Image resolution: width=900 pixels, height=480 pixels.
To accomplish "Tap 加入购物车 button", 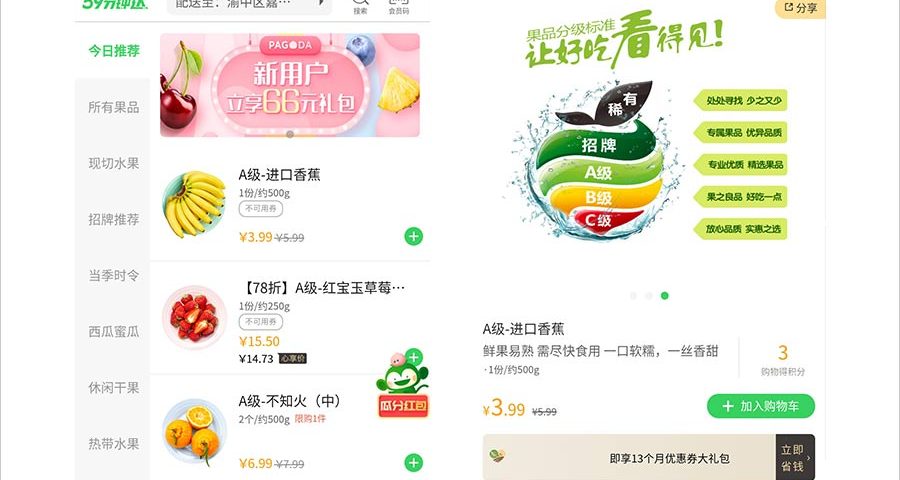I will 760,406.
